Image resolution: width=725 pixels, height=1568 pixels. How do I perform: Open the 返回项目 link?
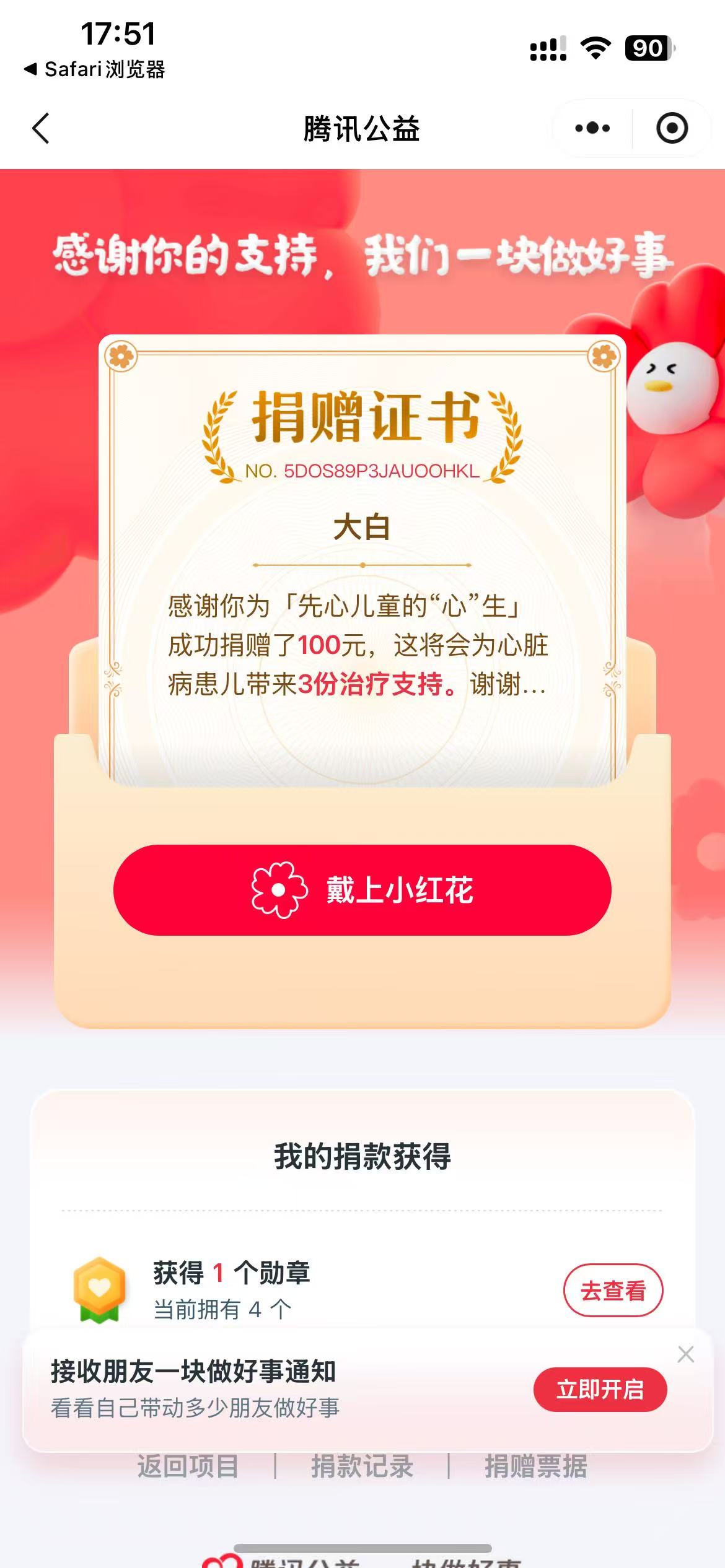point(188,1466)
